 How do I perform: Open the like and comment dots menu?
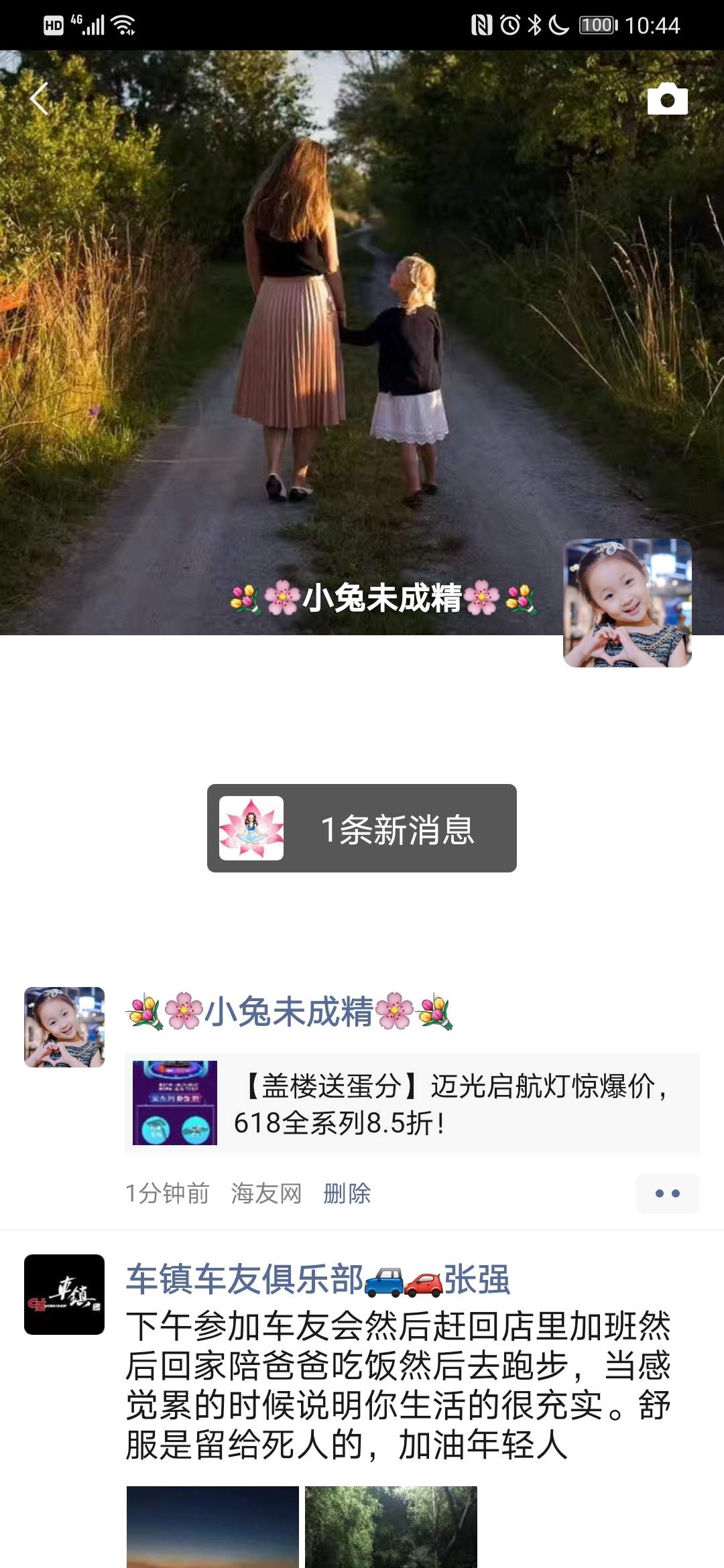click(667, 1193)
